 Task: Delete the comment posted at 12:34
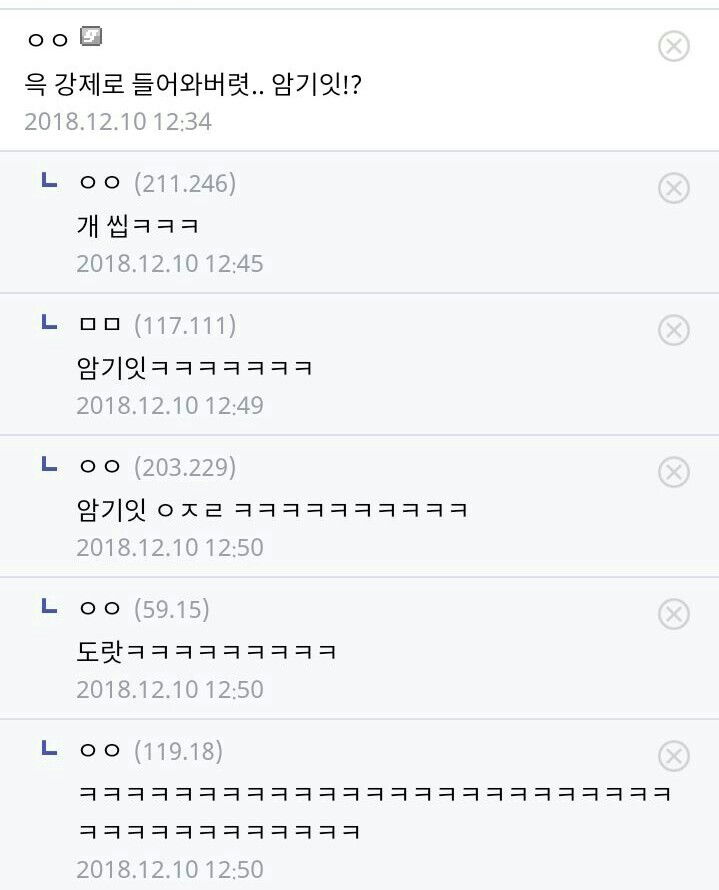(674, 46)
